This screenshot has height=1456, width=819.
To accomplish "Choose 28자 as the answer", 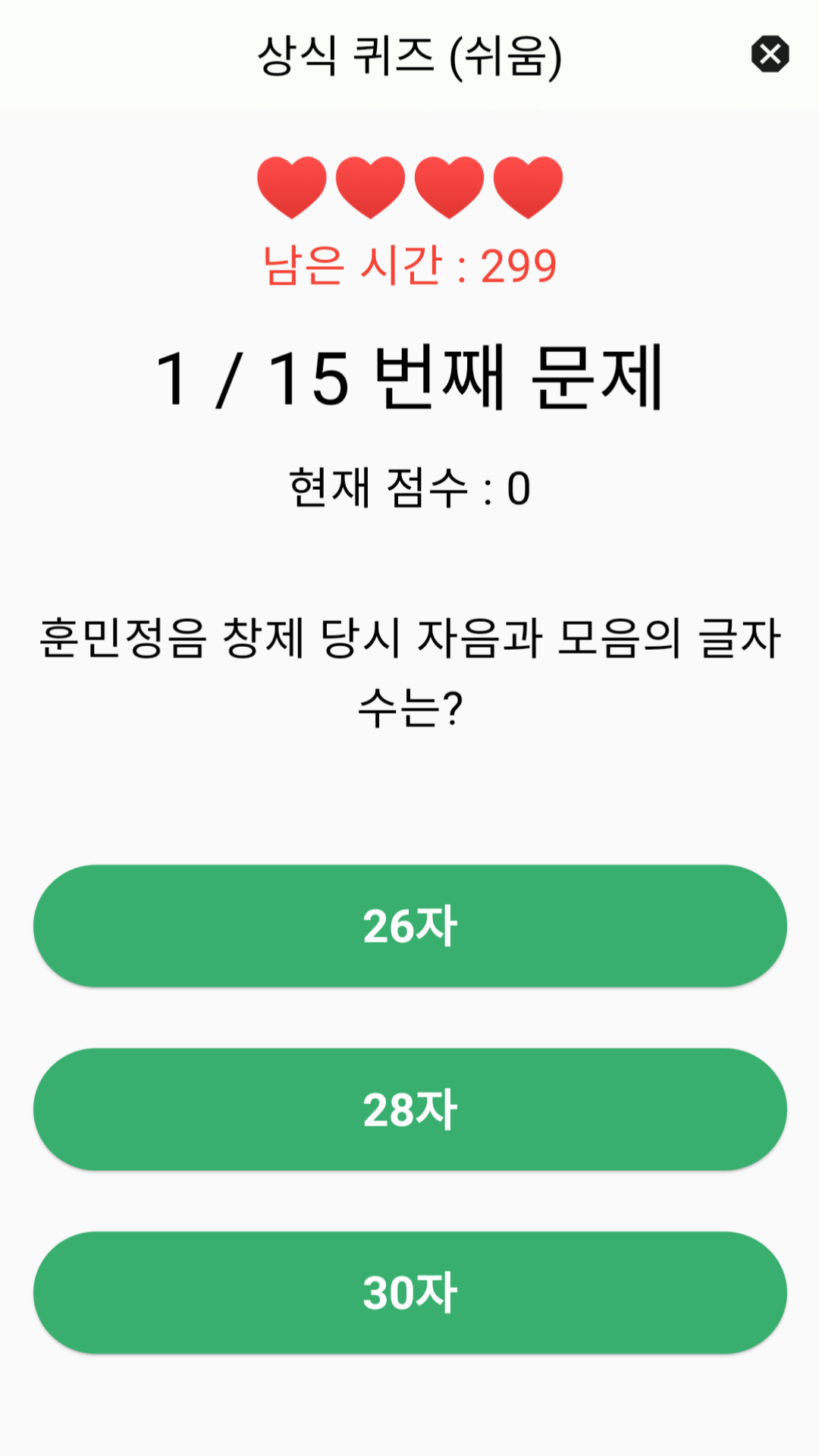I will tap(409, 1109).
